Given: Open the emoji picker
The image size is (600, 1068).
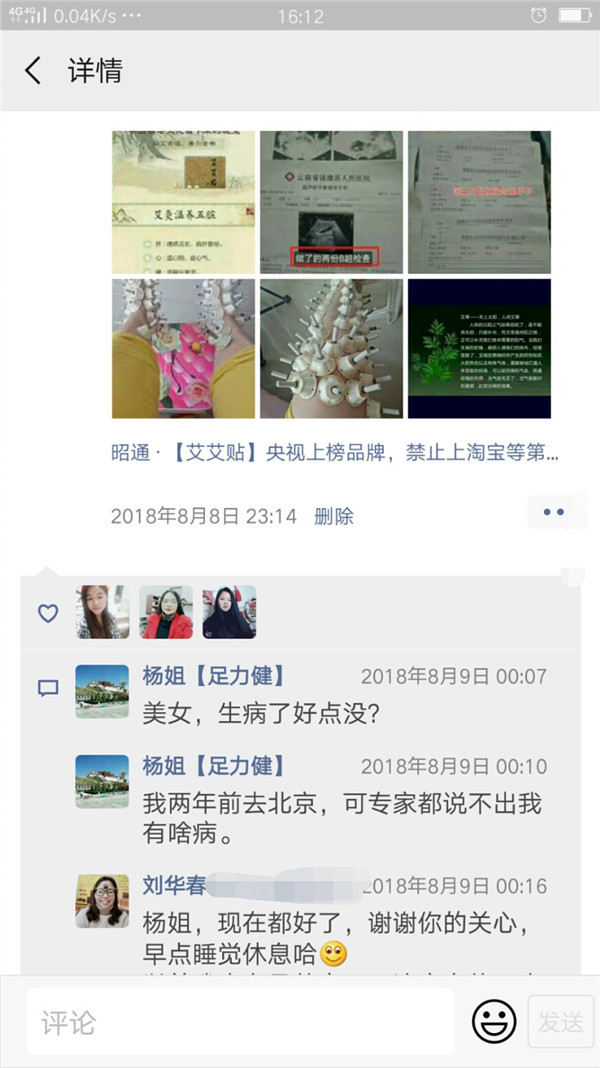Looking at the screenshot, I should point(494,1022).
